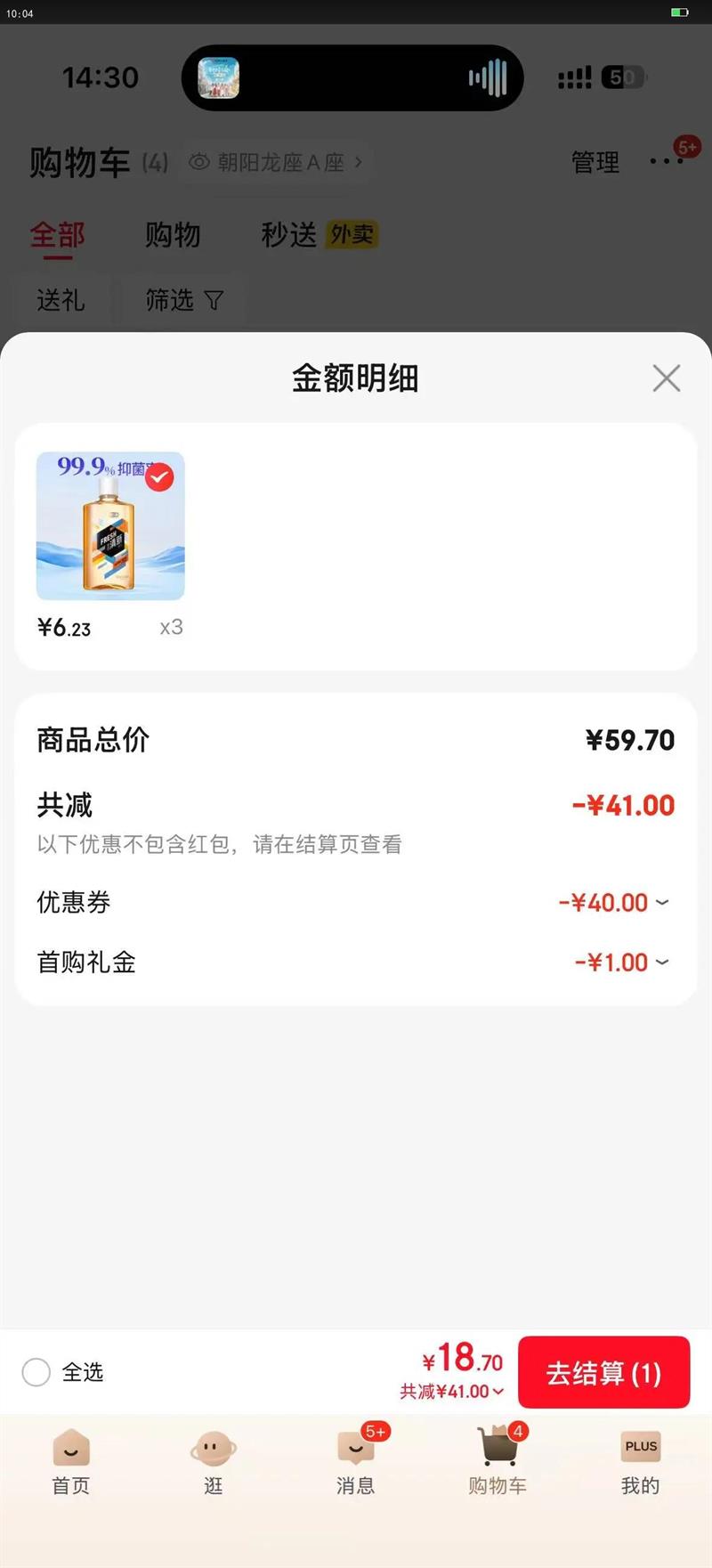The height and width of the screenshot is (1568, 712).
Task: Open the mouthwash product thumbnail
Action: (110, 526)
